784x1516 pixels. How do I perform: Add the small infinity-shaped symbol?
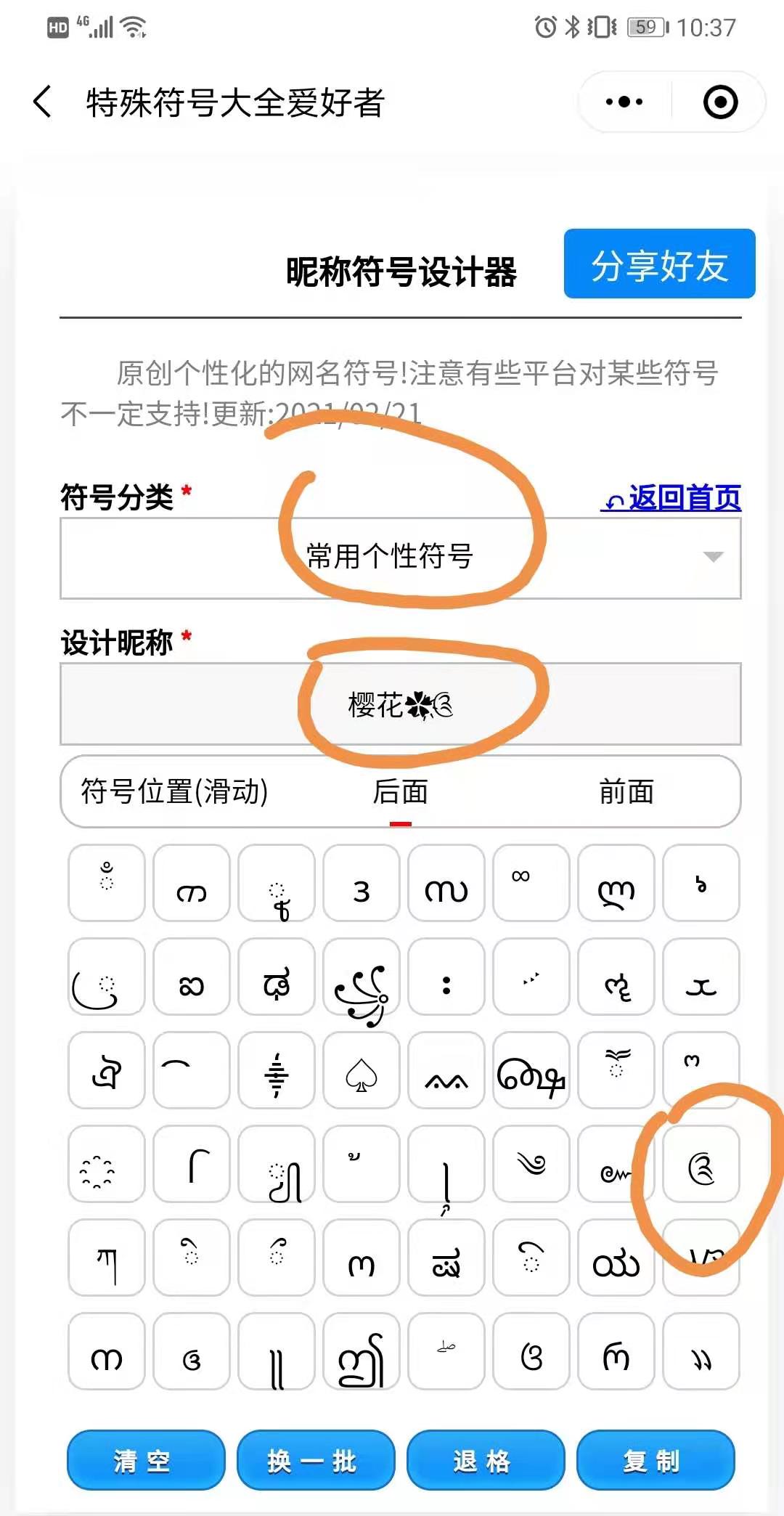click(531, 883)
